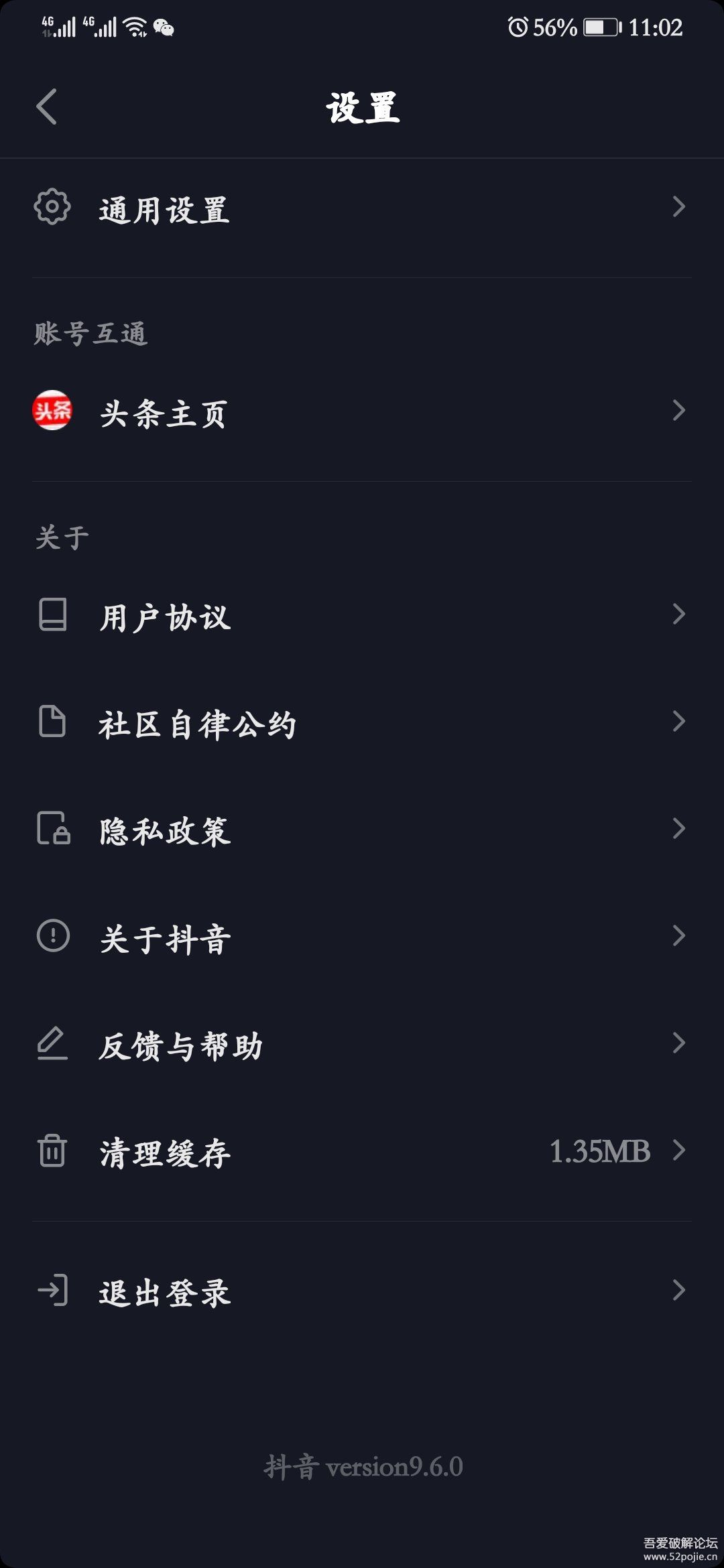
Task: Click the 抖音 version9.6.0 text
Action: 362,1465
